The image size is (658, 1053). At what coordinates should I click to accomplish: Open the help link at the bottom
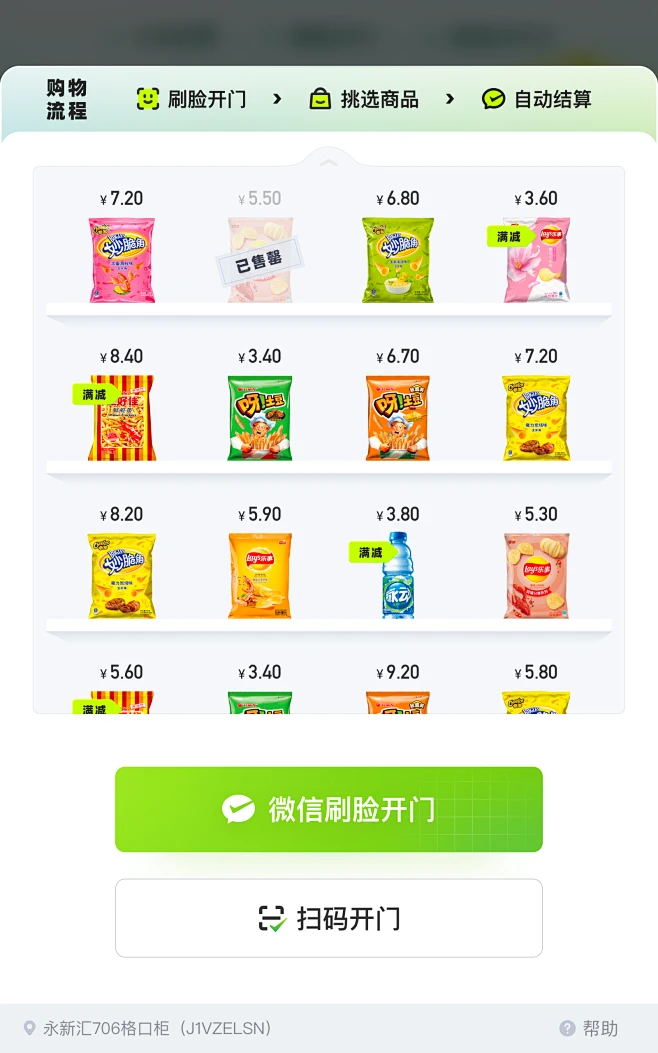(x=589, y=1028)
